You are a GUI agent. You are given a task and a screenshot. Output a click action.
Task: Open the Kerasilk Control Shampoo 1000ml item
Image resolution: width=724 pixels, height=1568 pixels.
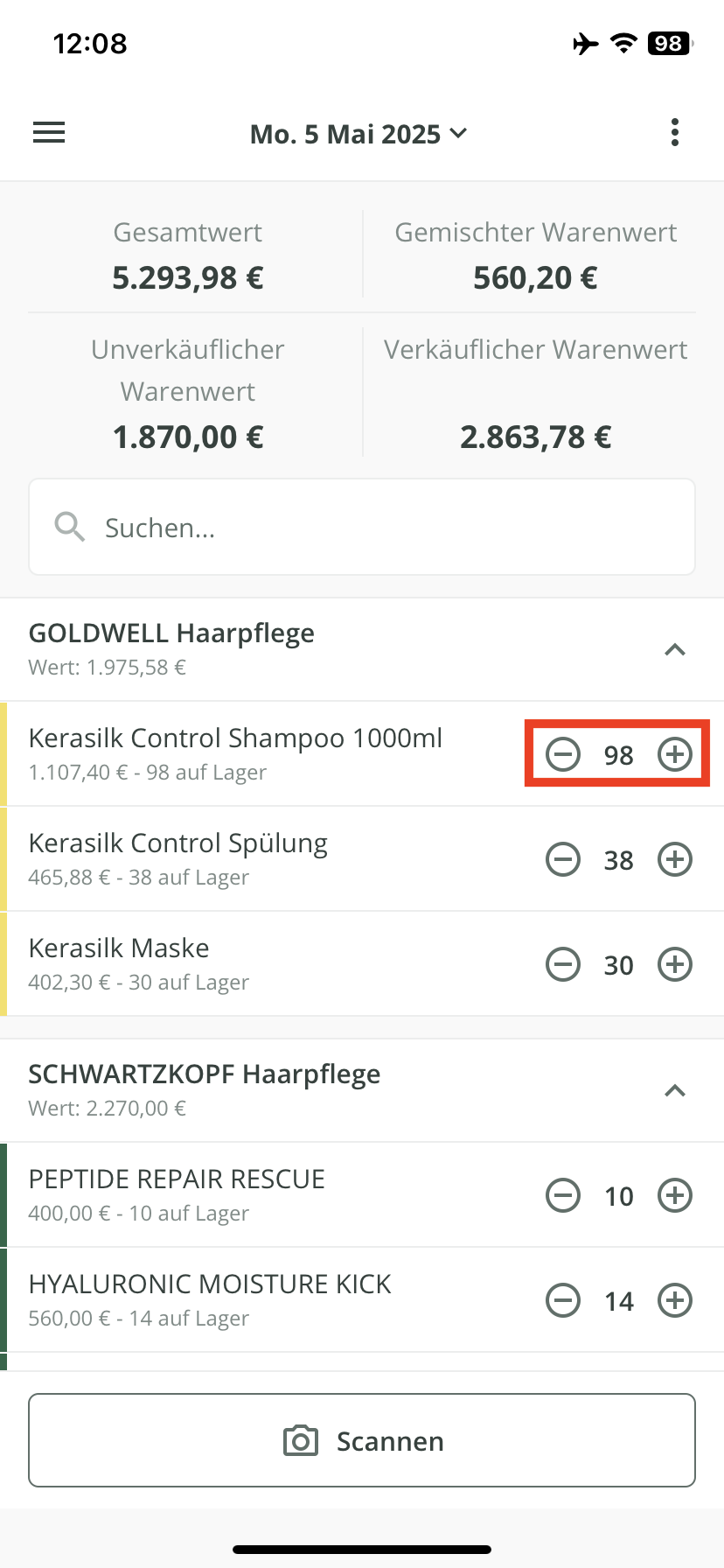click(x=236, y=752)
